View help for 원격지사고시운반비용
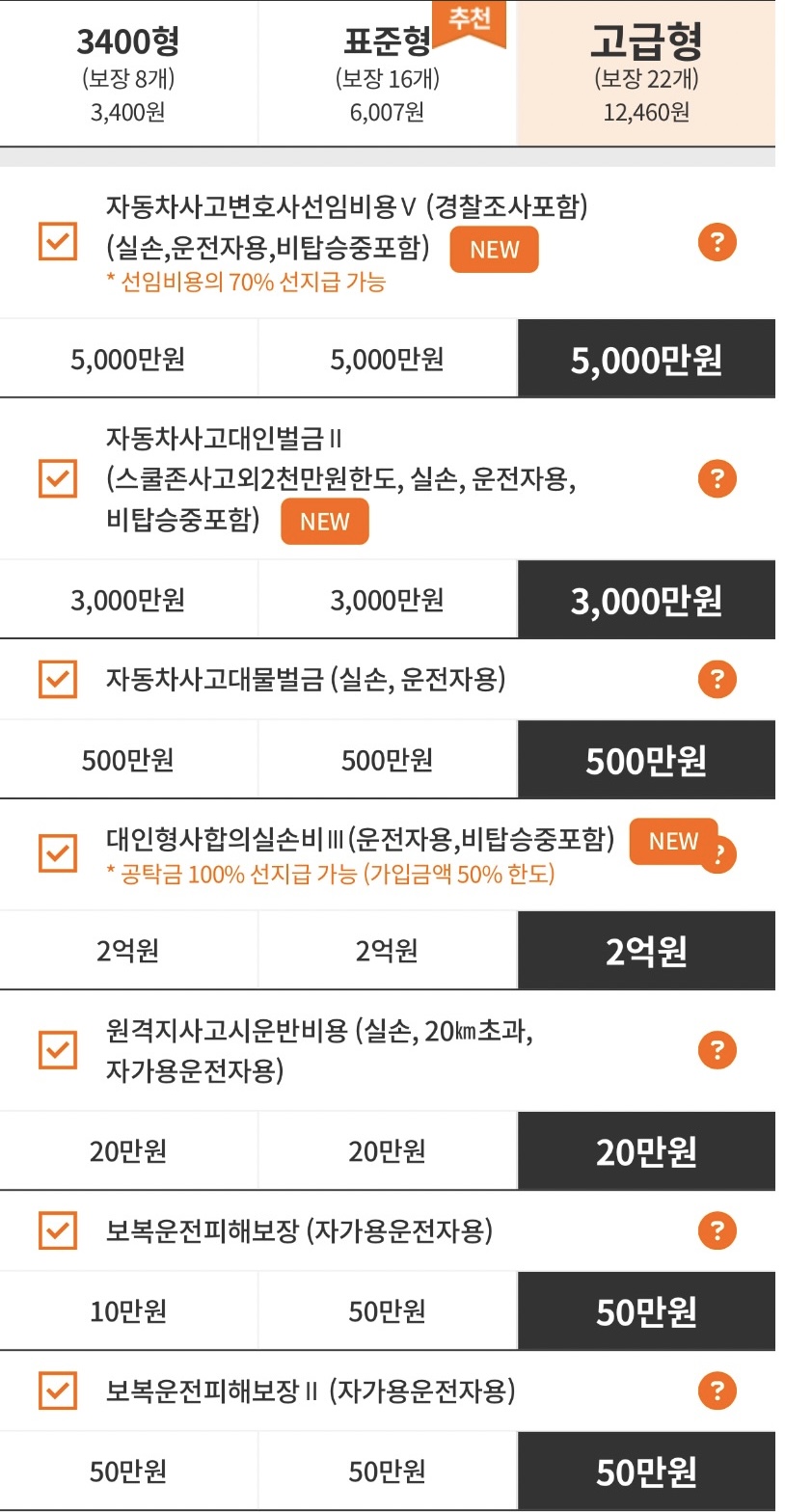The width and height of the screenshot is (785, 1512). tap(717, 1050)
